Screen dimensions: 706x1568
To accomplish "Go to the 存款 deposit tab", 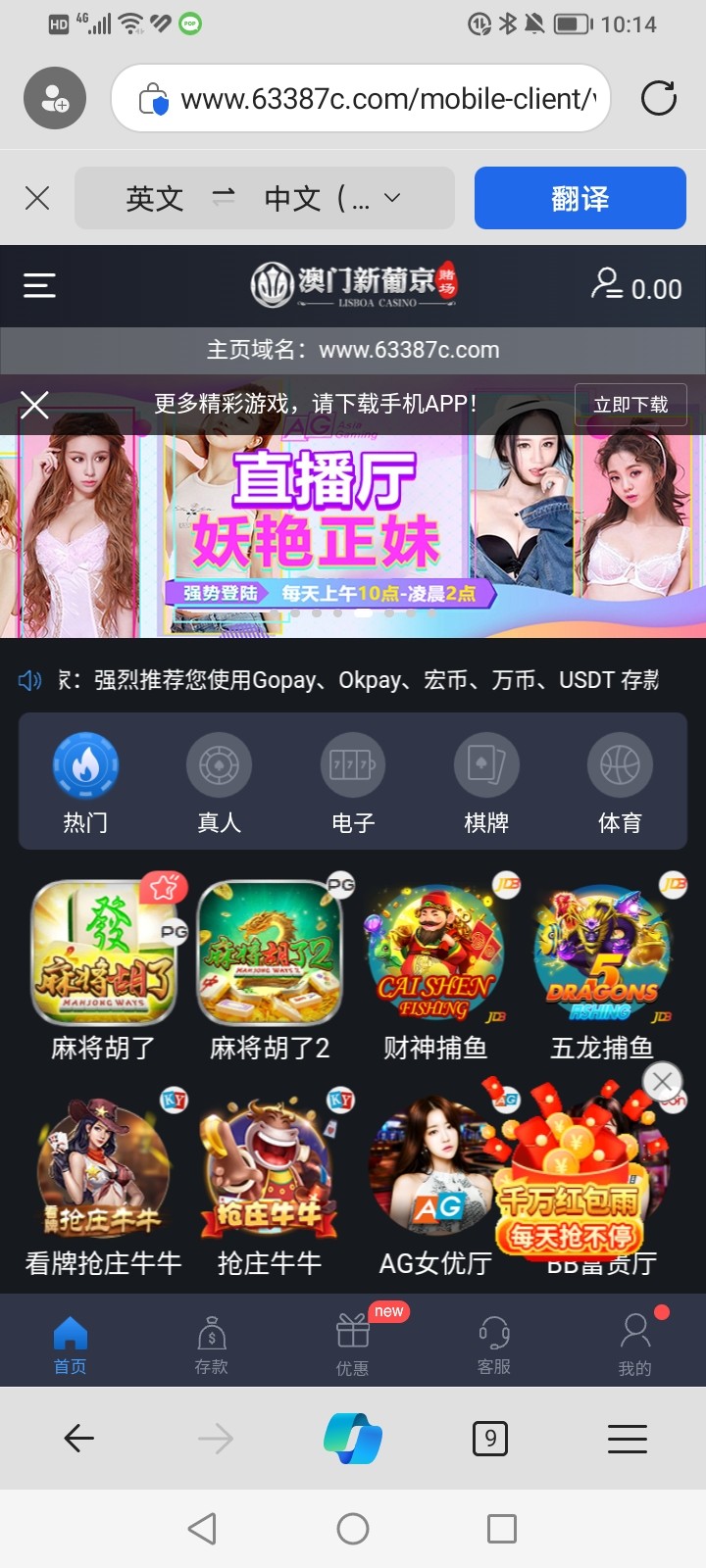I will 212,1344.
